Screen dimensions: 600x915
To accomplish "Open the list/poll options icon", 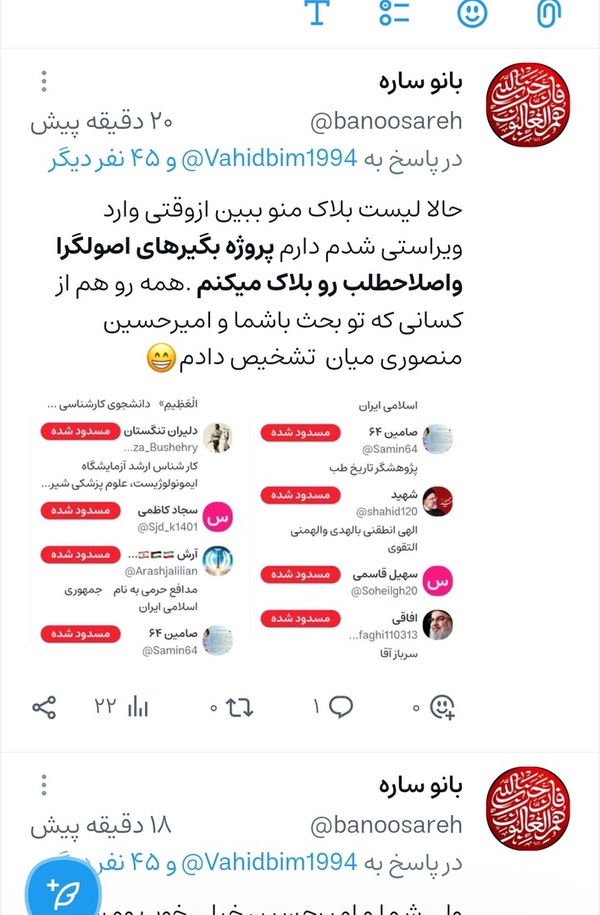I will coord(394,12).
